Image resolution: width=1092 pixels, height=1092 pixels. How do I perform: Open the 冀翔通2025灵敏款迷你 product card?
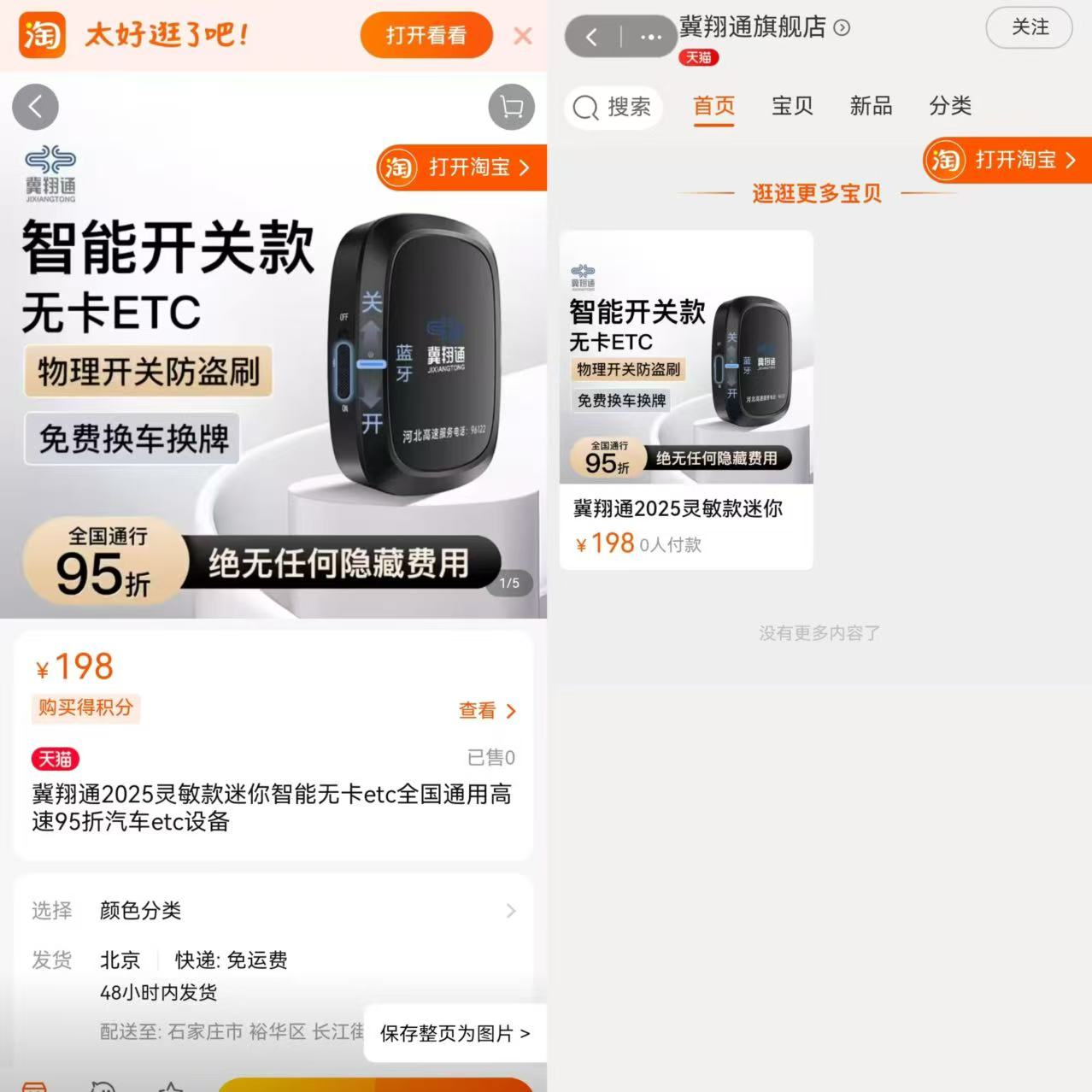[686, 399]
